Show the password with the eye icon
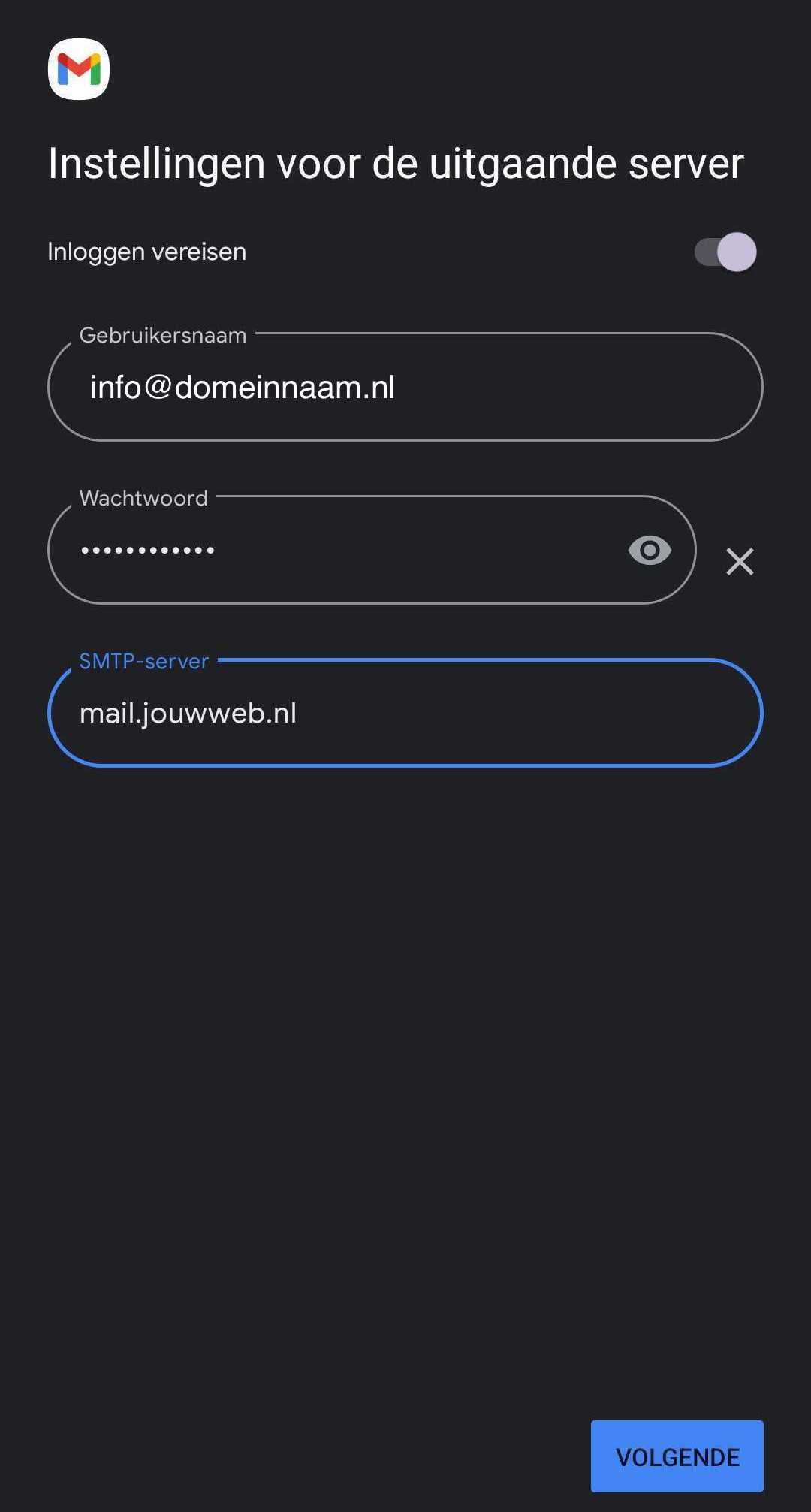Screen dimensions: 811x1512 (x=650, y=551)
